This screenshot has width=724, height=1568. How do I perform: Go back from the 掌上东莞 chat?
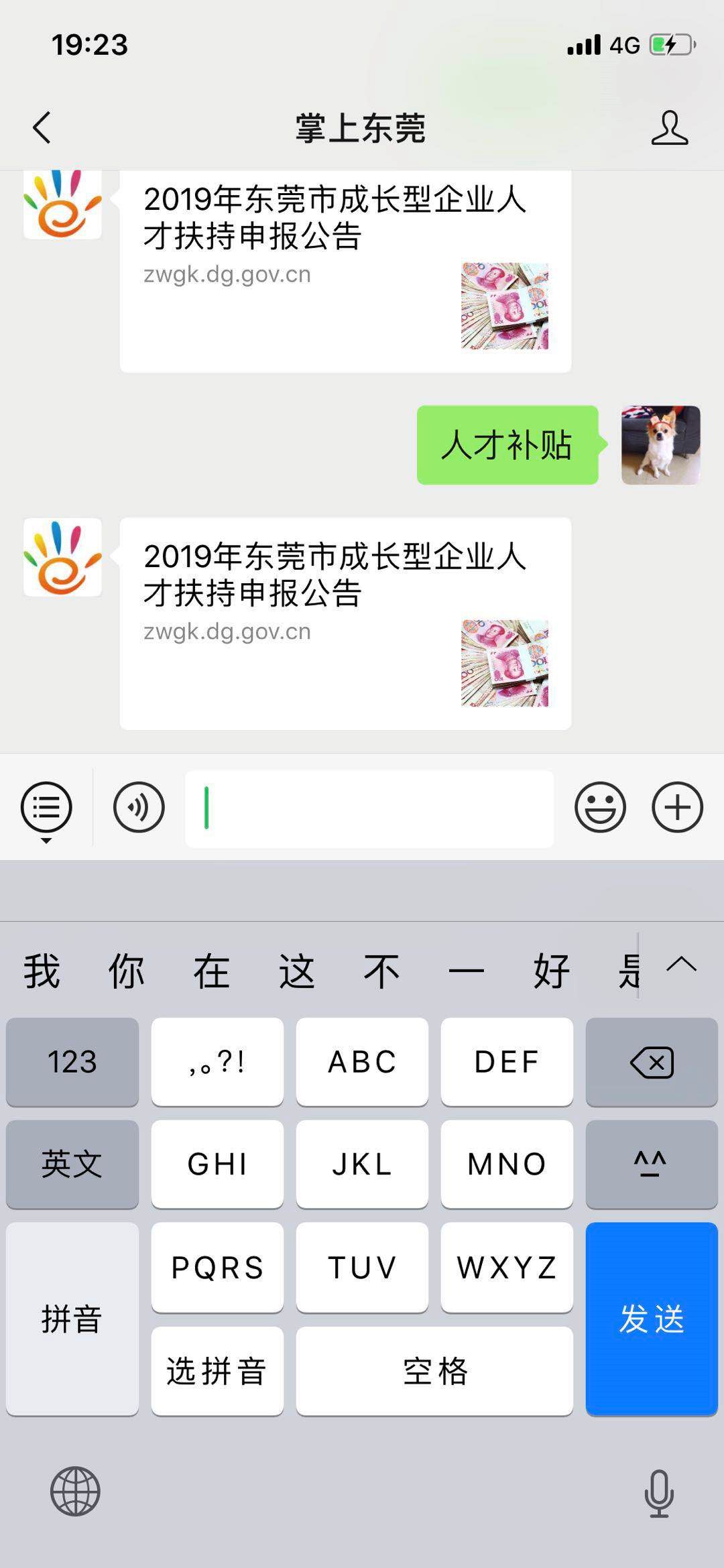[42, 127]
